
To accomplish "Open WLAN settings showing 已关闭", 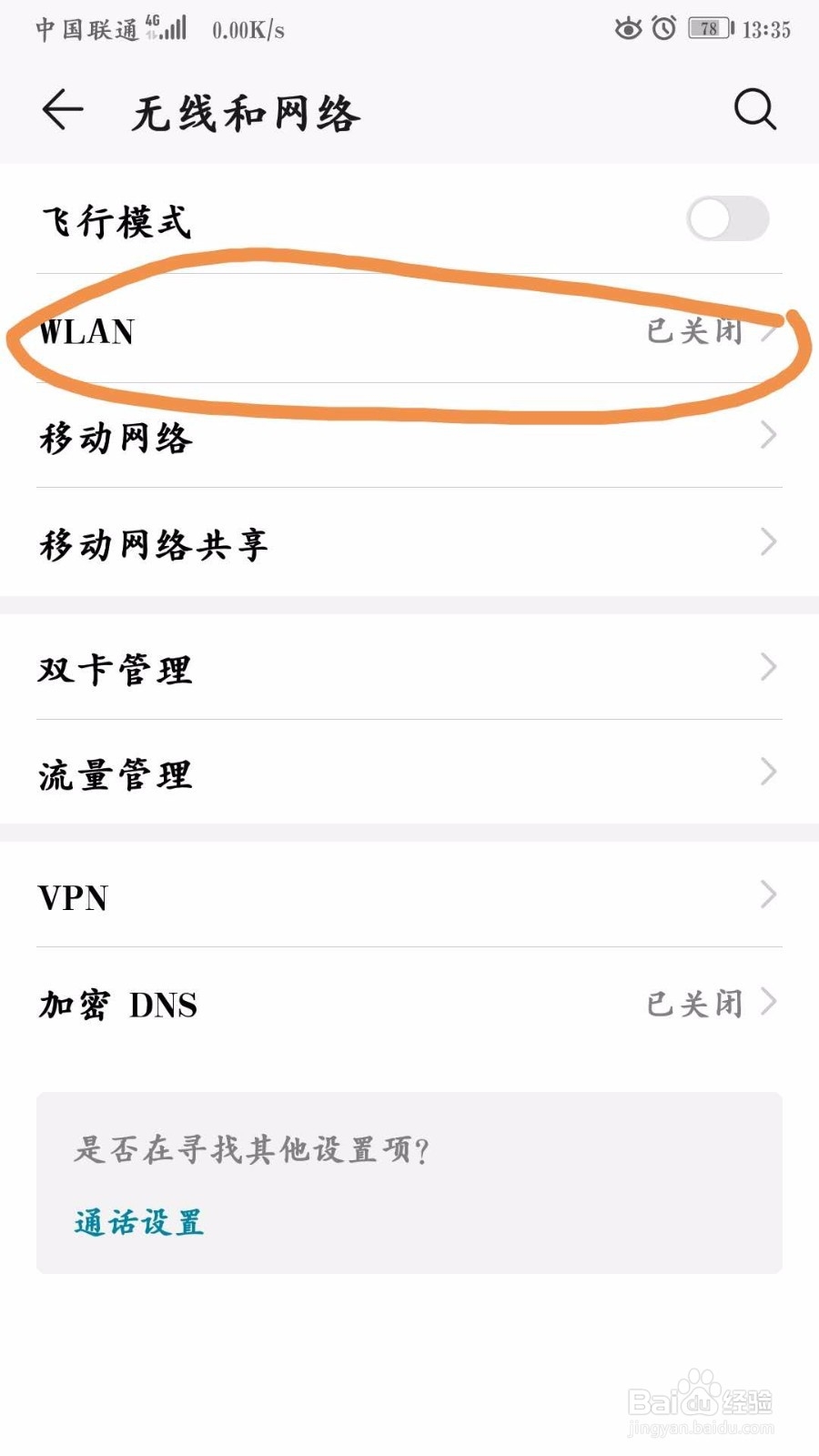I will [x=409, y=333].
